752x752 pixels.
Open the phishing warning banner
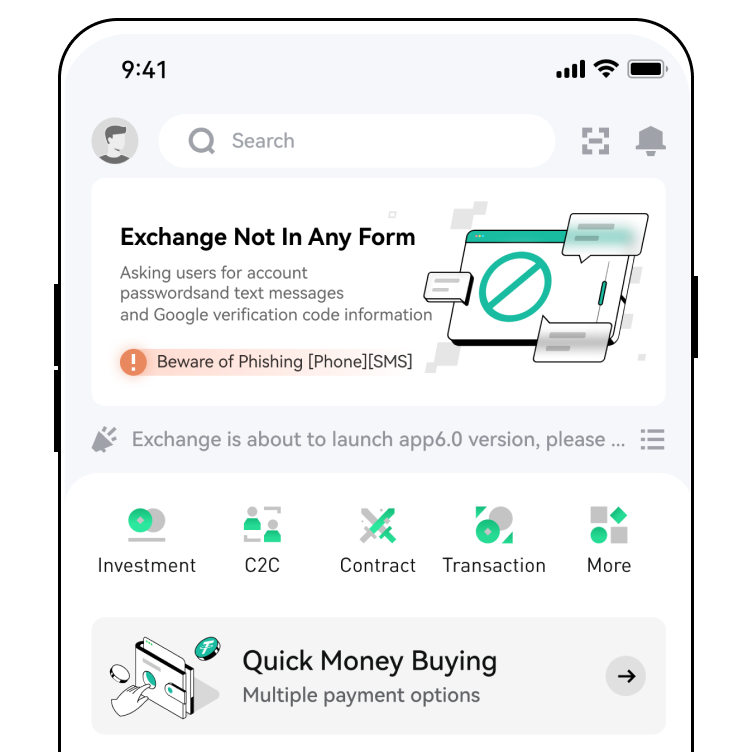point(378,291)
